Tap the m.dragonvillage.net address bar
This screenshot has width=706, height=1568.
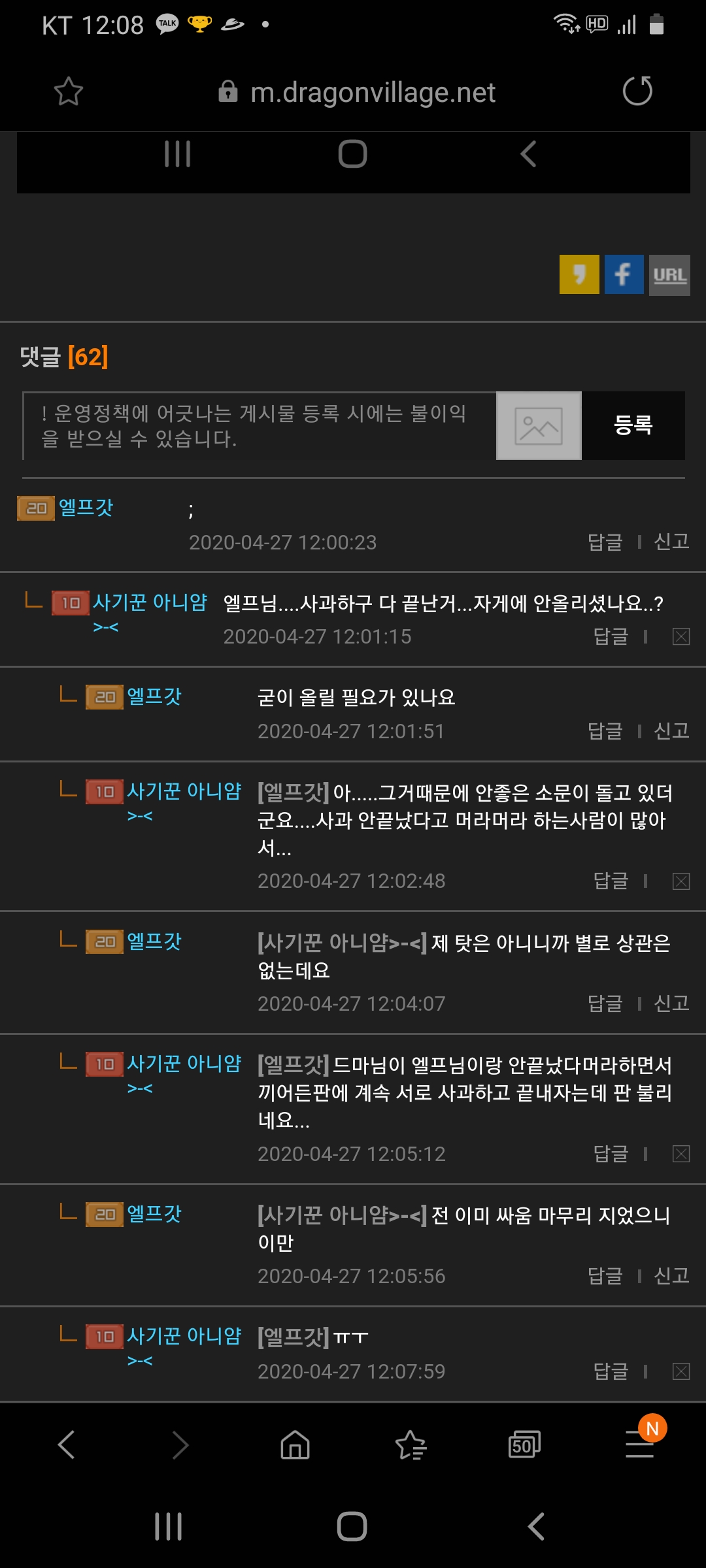[x=373, y=93]
